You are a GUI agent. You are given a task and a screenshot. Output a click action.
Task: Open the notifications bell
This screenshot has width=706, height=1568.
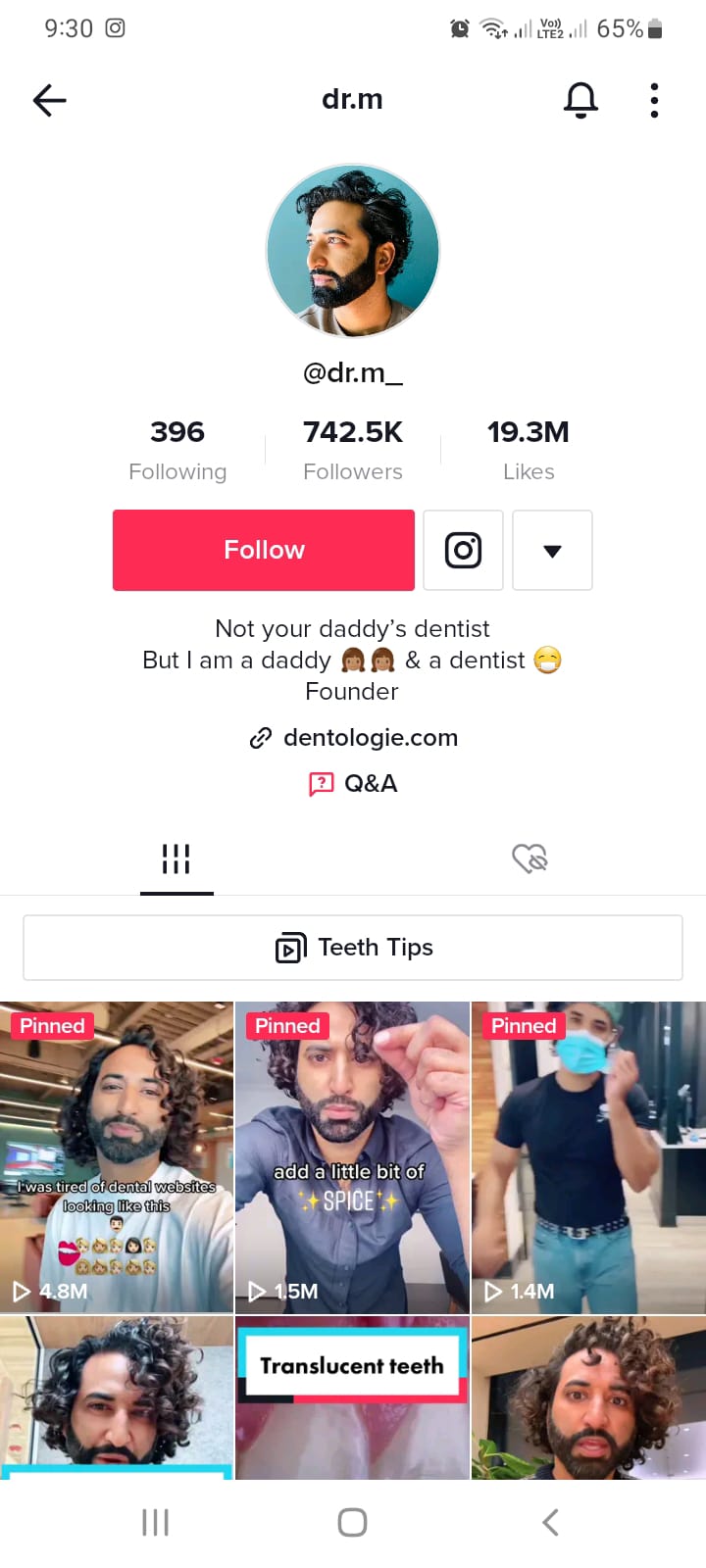pos(580,100)
